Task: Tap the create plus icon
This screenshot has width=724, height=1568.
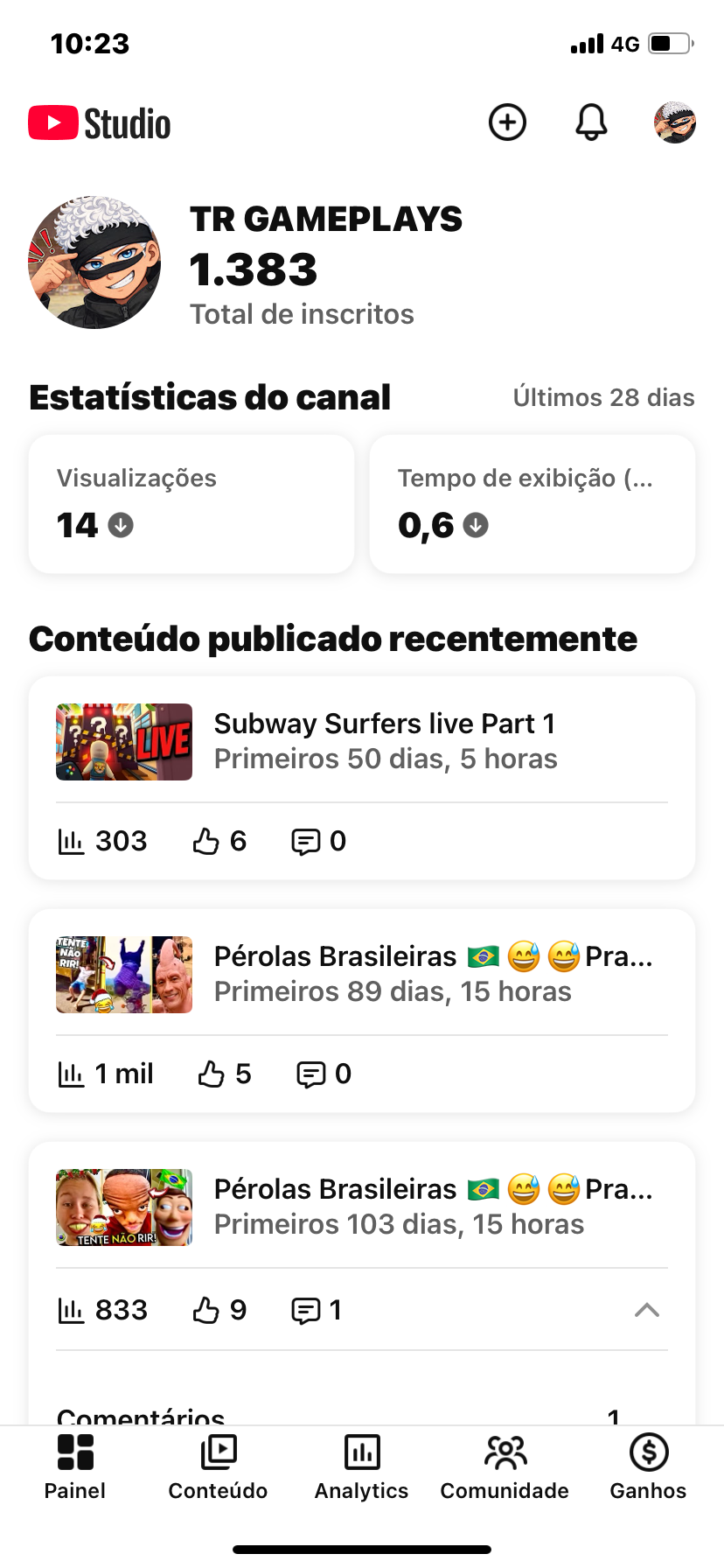Action: pyautogui.click(x=507, y=122)
